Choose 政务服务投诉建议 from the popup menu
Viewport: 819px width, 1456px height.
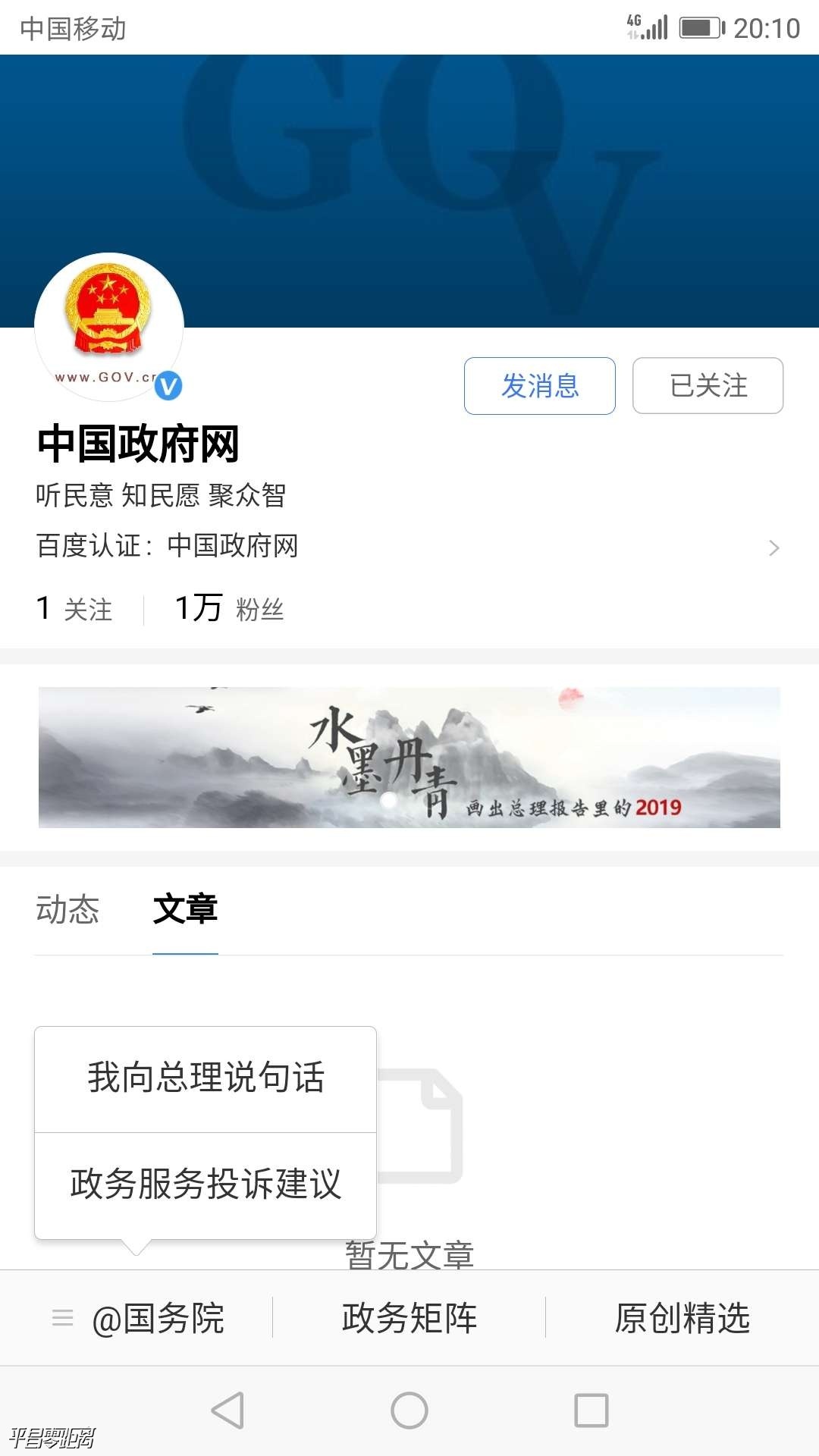tap(206, 1184)
